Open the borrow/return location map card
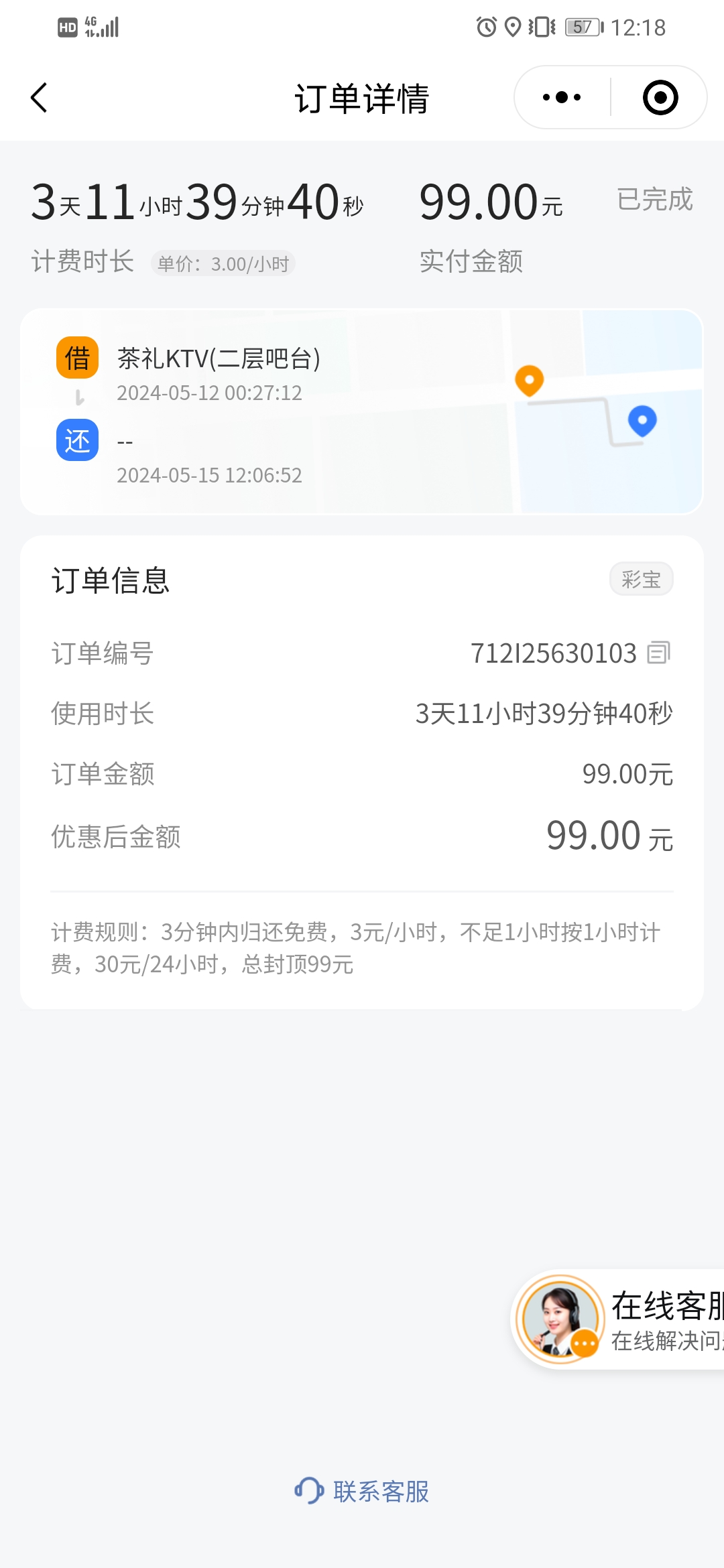The image size is (724, 1568). pyautogui.click(x=362, y=411)
